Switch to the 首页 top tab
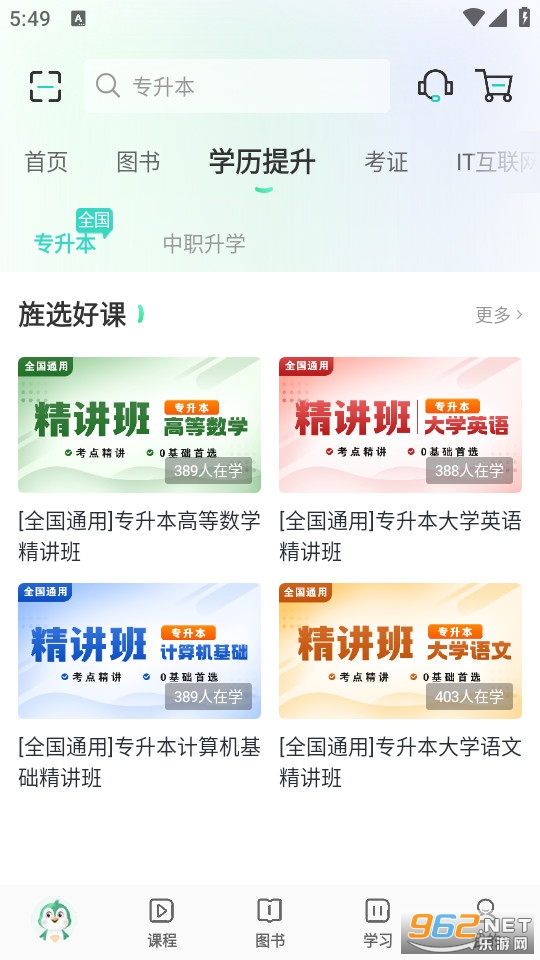540x960 pixels. pyautogui.click(x=46, y=162)
